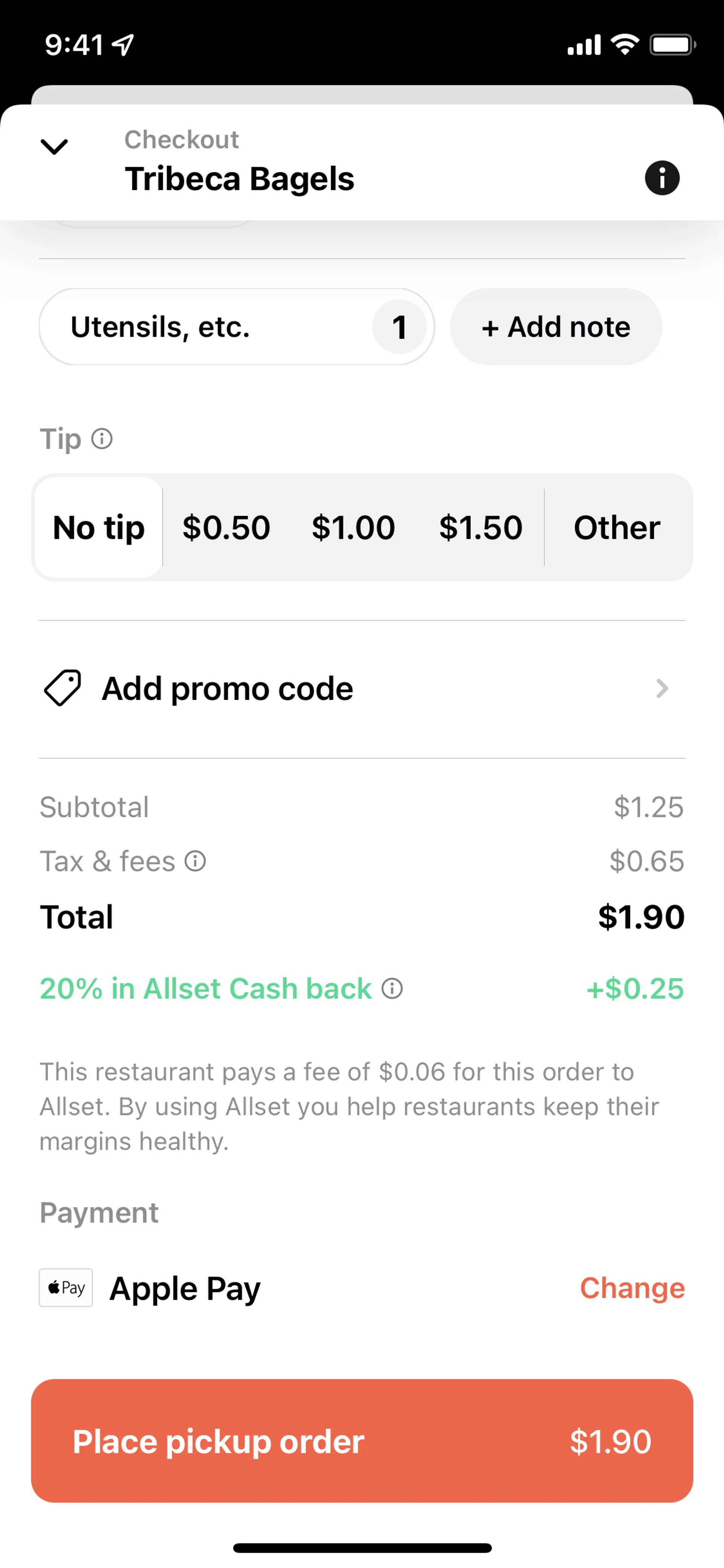Choose a $0.50 tip

click(226, 527)
